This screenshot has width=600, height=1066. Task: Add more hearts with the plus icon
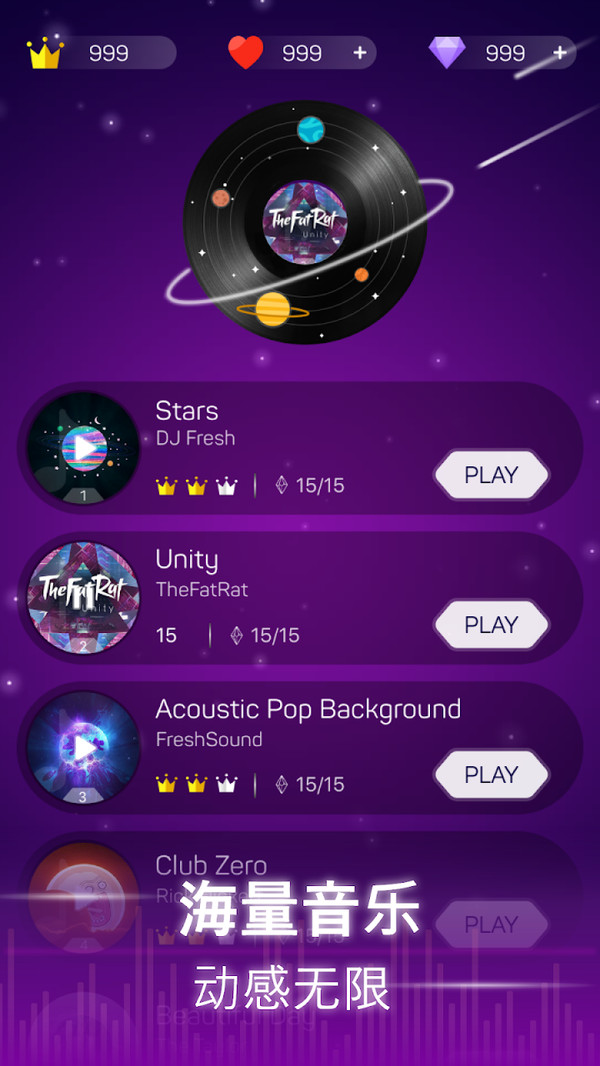pyautogui.click(x=360, y=53)
